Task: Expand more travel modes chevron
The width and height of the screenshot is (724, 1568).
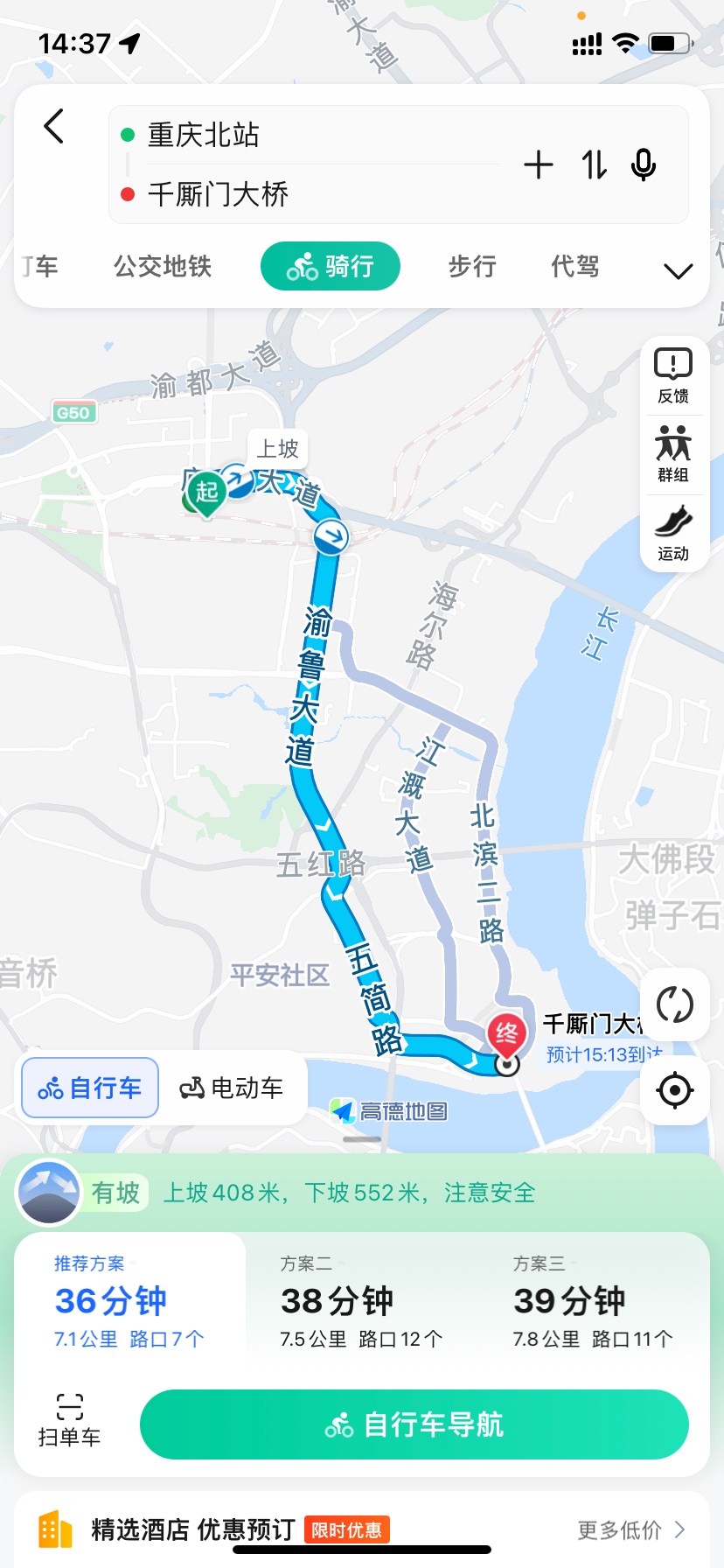Action: 678,271
